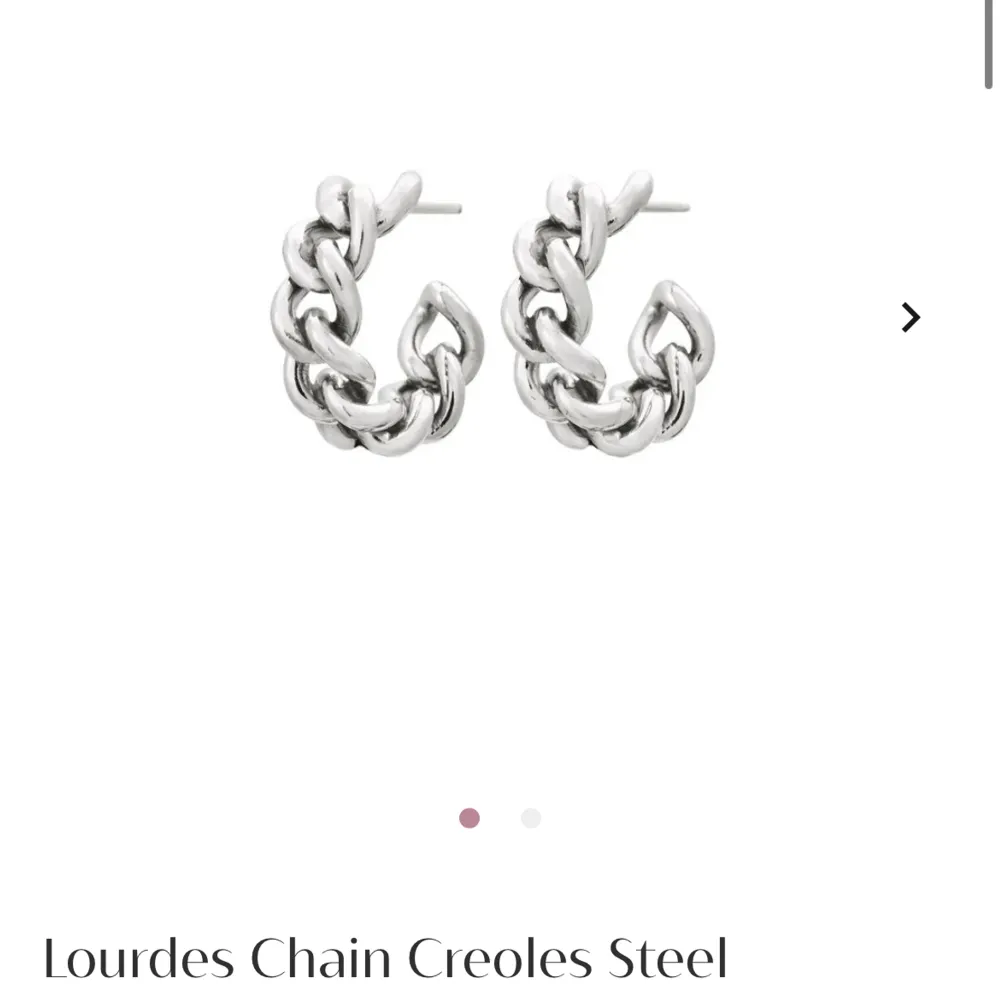This screenshot has height=1000, width=1000.
Task: Jump to the second image via carousel dot
Action: pos(531,819)
